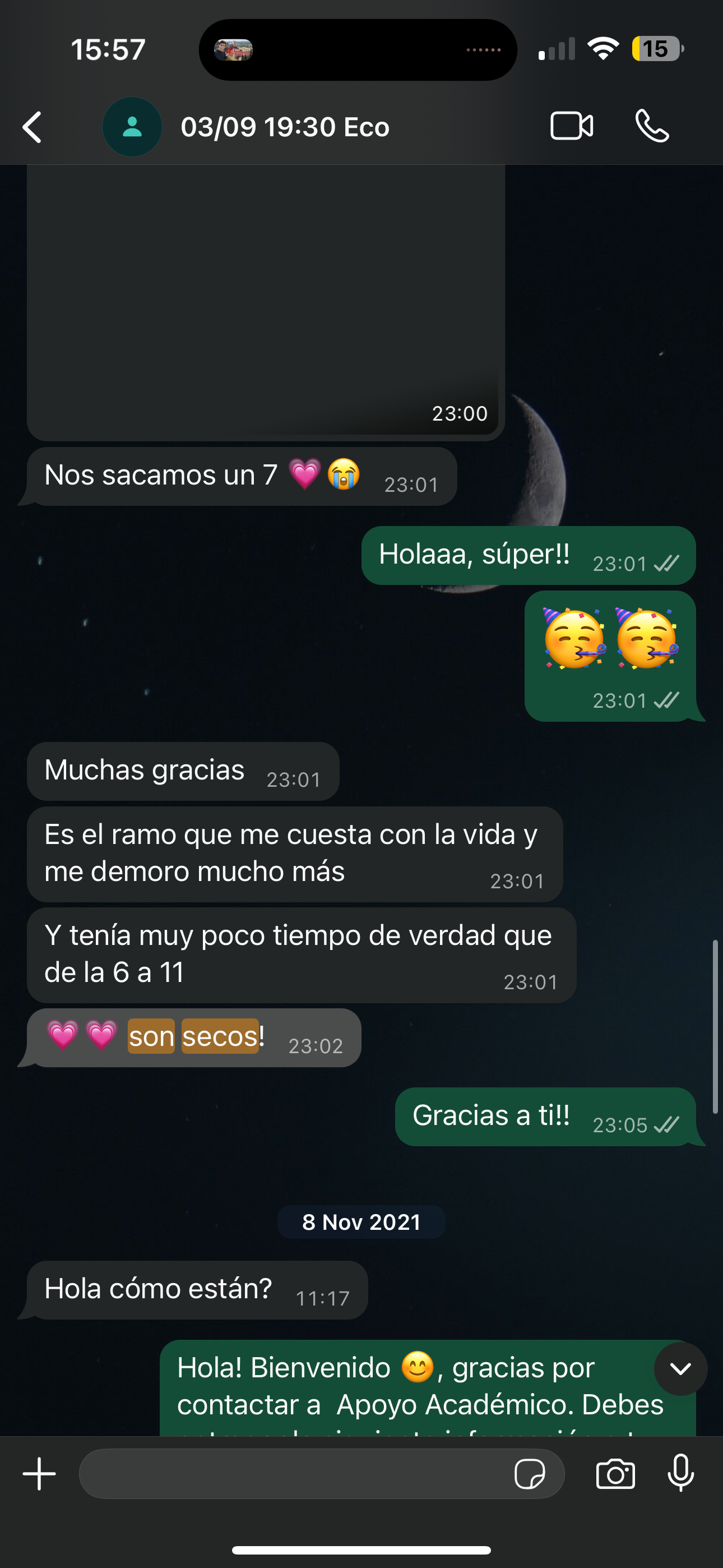The height and width of the screenshot is (1568, 723).
Task: Open the contact's profile picture
Action: (x=132, y=126)
